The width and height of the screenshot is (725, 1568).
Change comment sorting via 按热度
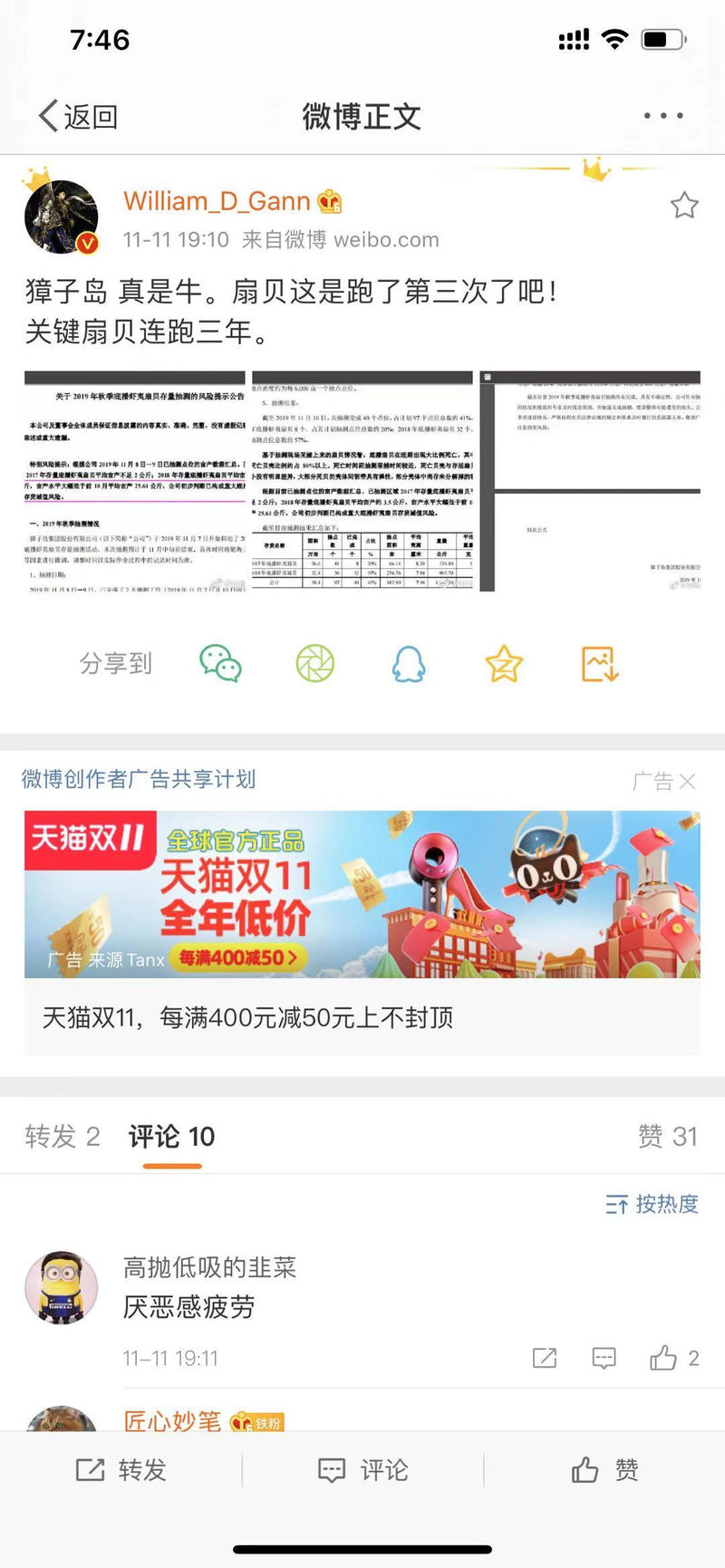point(652,1204)
